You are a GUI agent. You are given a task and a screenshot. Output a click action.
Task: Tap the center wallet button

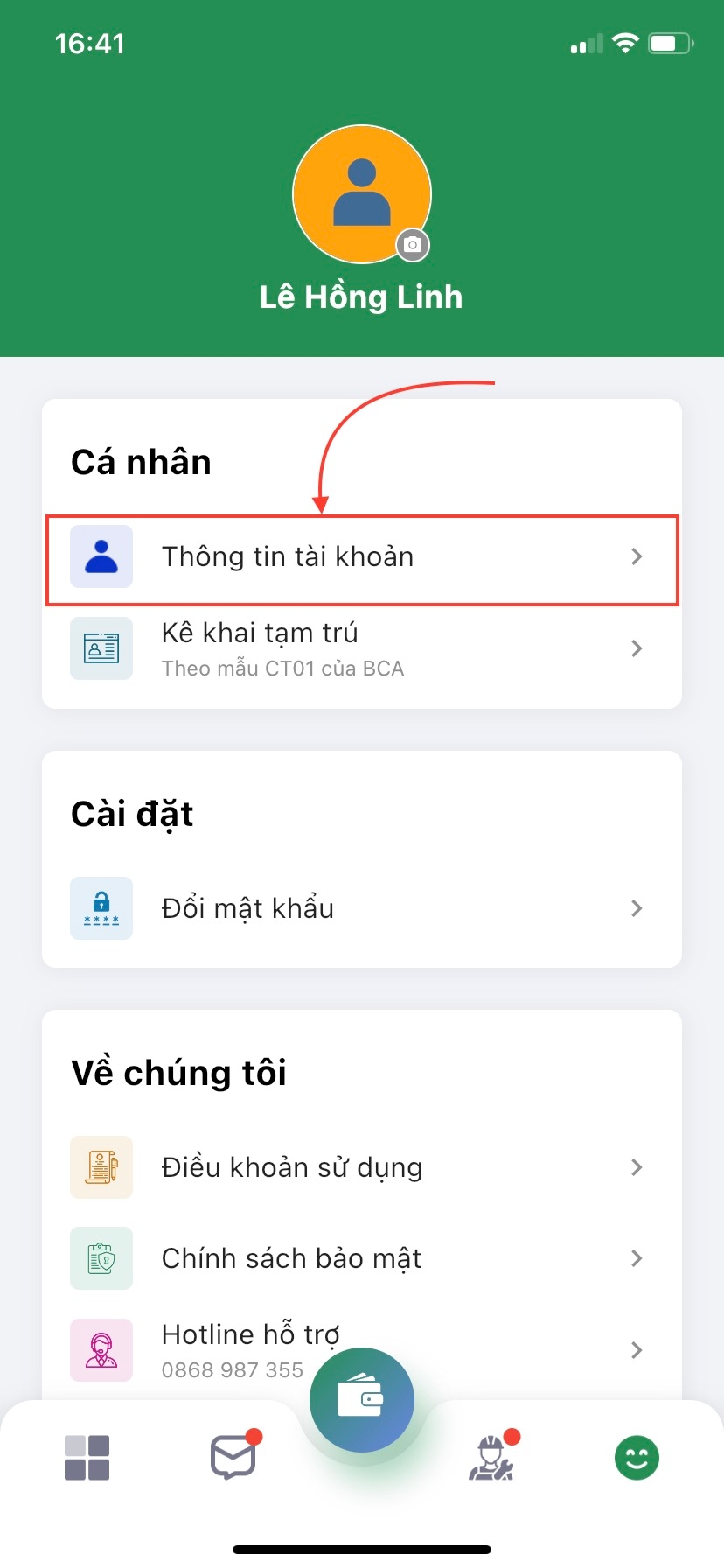pos(361,1399)
